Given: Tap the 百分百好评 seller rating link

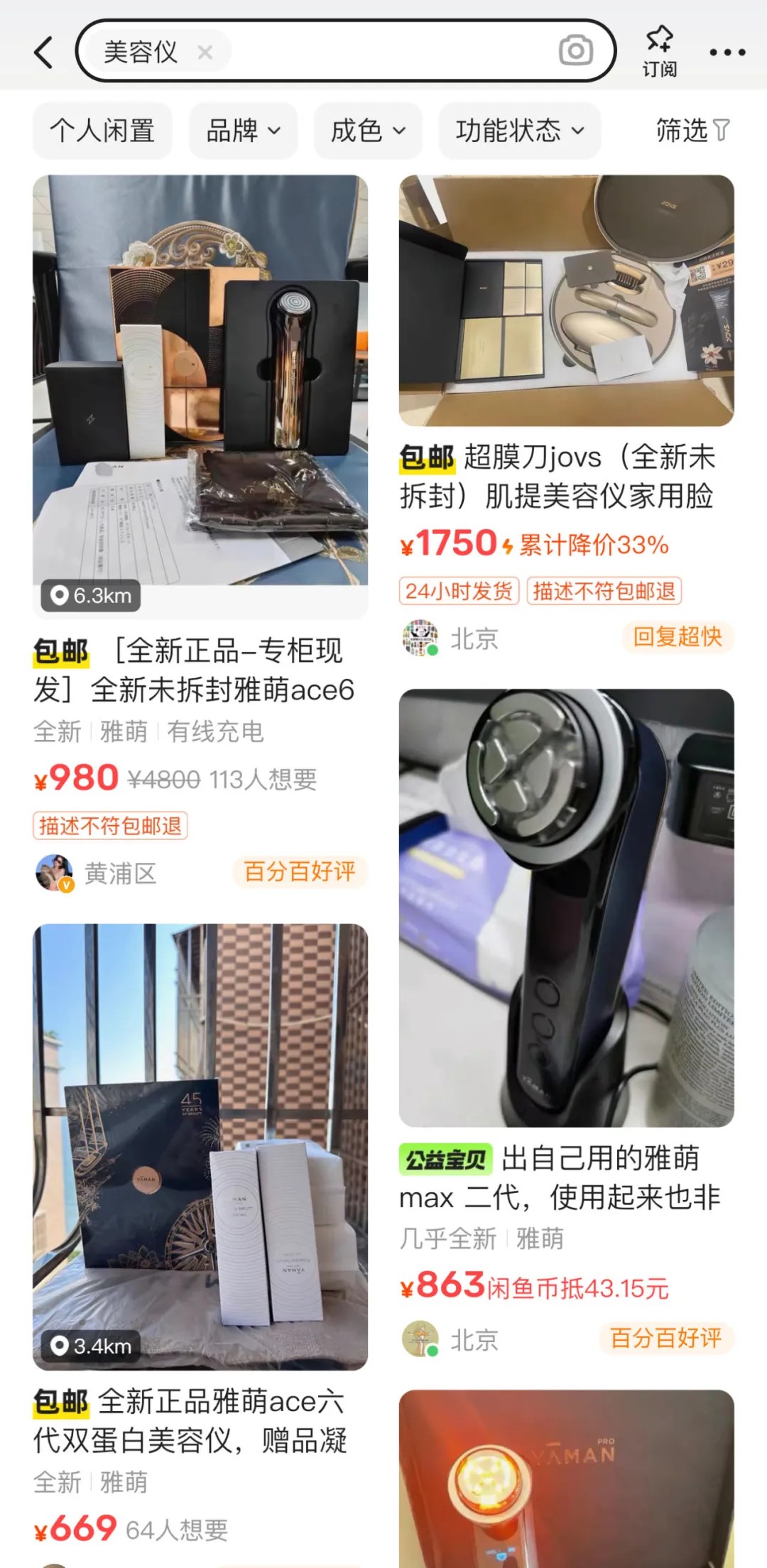Looking at the screenshot, I should (x=300, y=872).
